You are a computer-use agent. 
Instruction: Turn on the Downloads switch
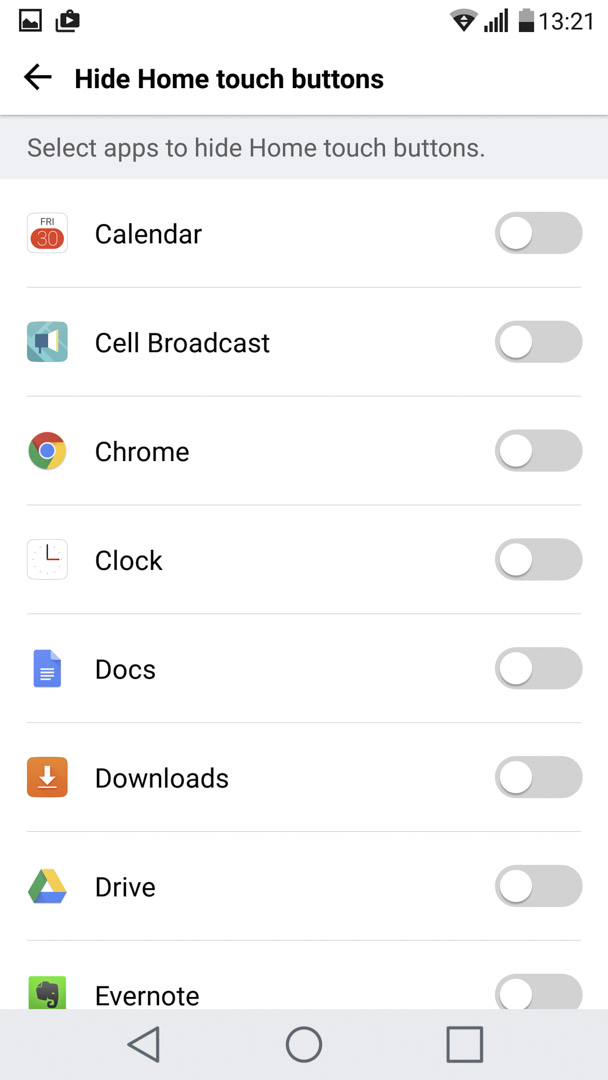click(538, 778)
